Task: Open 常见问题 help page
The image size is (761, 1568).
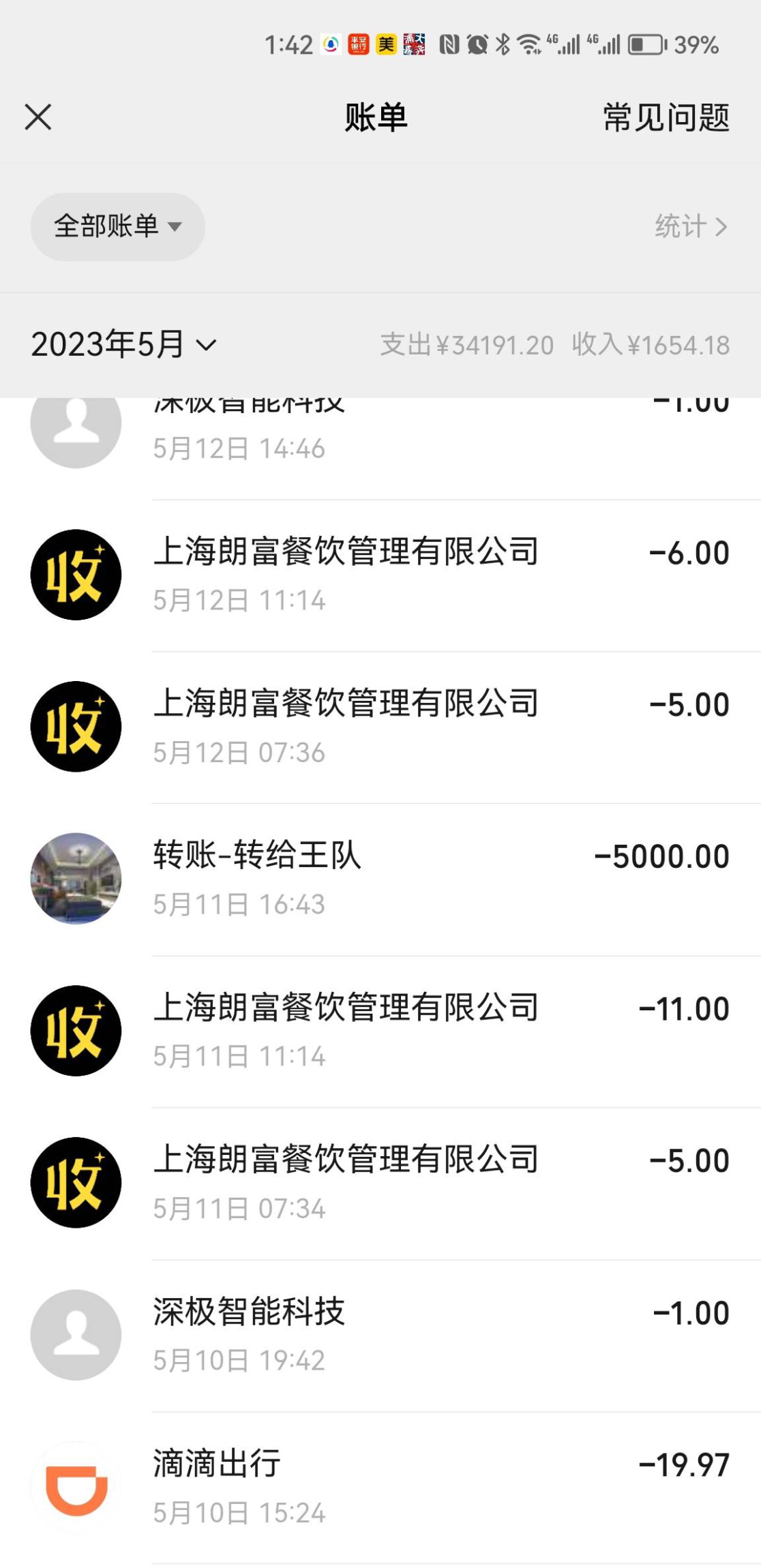Action: pyautogui.click(x=666, y=117)
